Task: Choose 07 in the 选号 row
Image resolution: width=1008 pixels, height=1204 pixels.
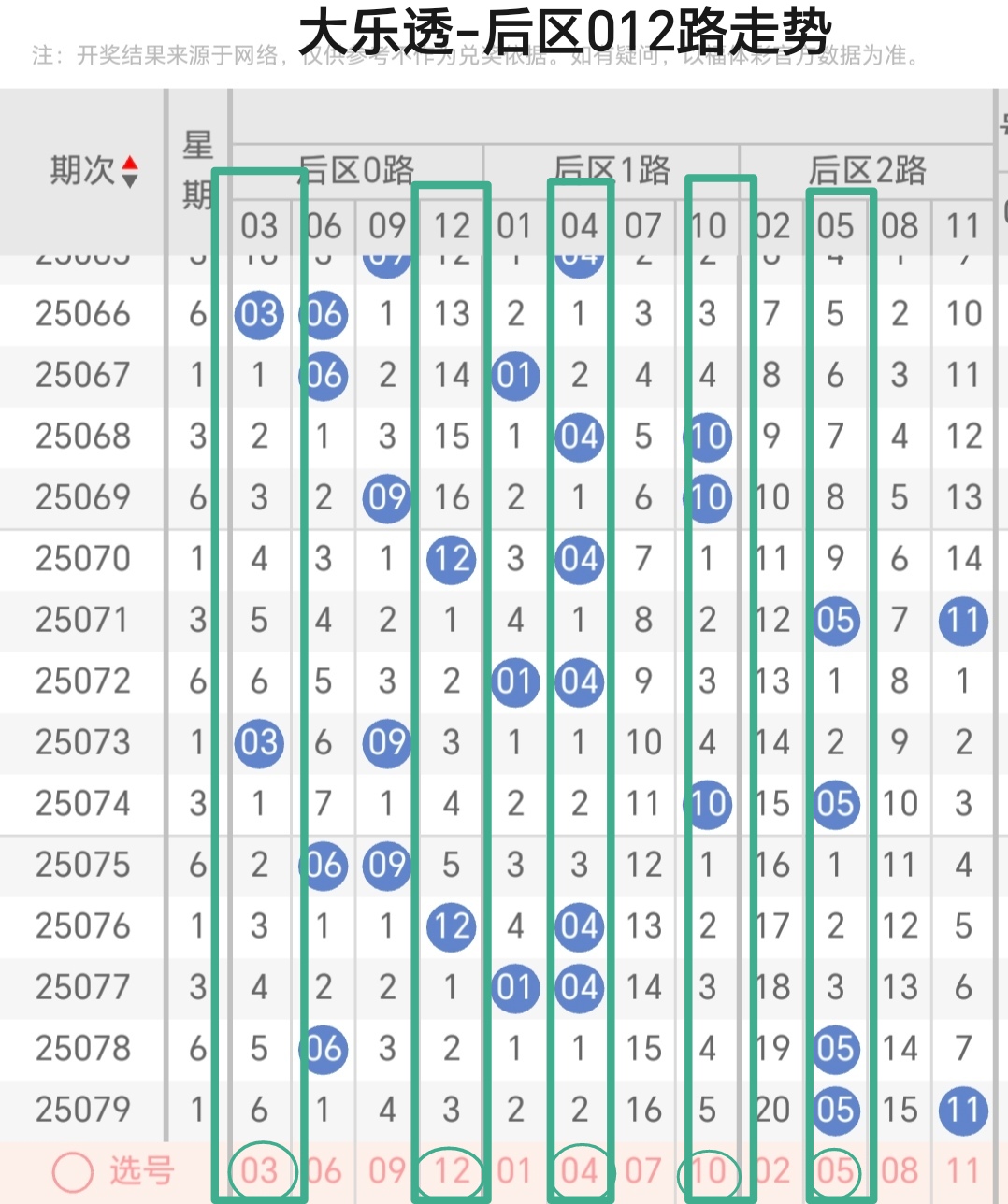Action: click(x=643, y=1170)
